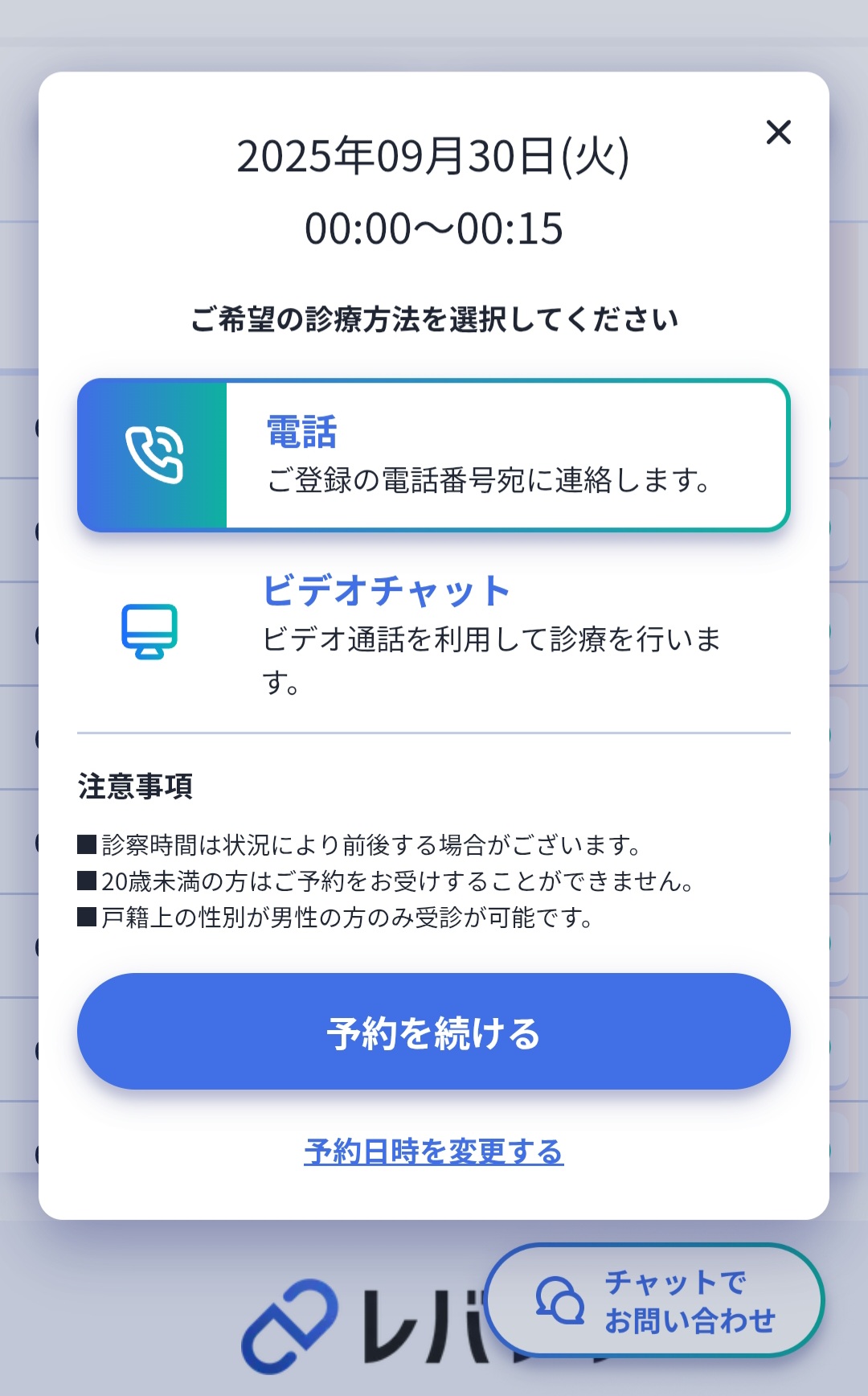Close the appointment dialog
Viewport: 868px width, 1396px height.
(778, 132)
